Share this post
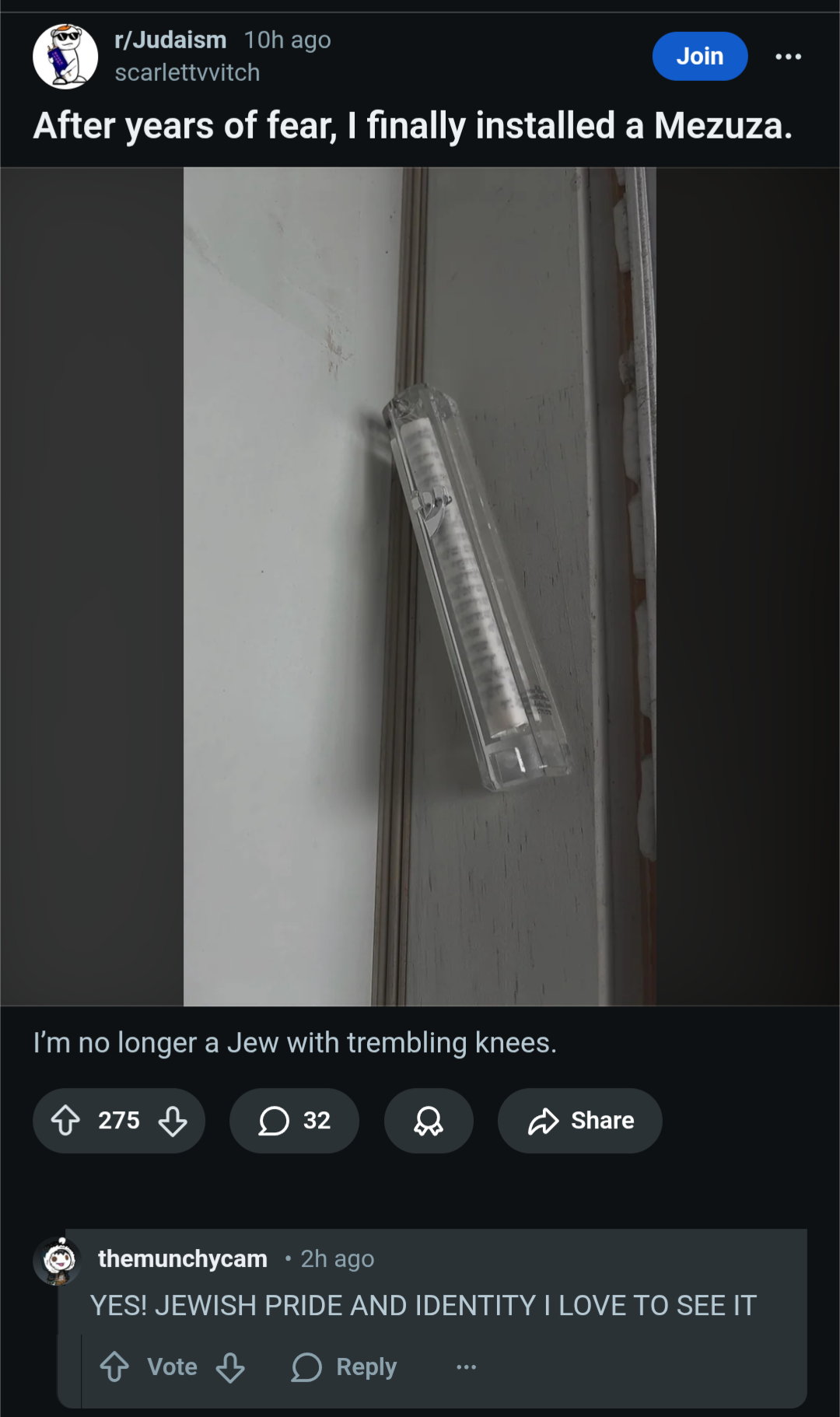Screen dimensions: 840x1417 click(580, 1121)
